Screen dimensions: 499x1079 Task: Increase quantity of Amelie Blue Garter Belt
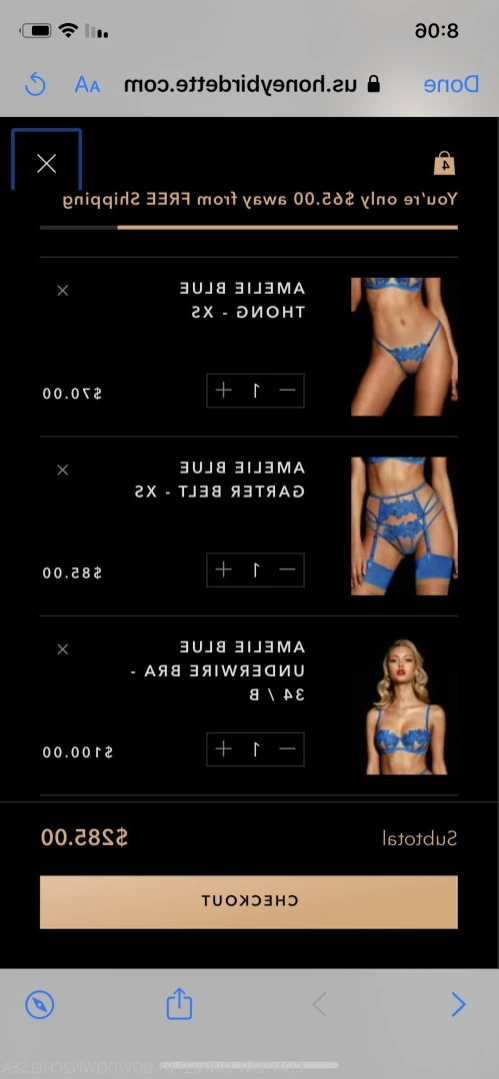[x=223, y=570]
